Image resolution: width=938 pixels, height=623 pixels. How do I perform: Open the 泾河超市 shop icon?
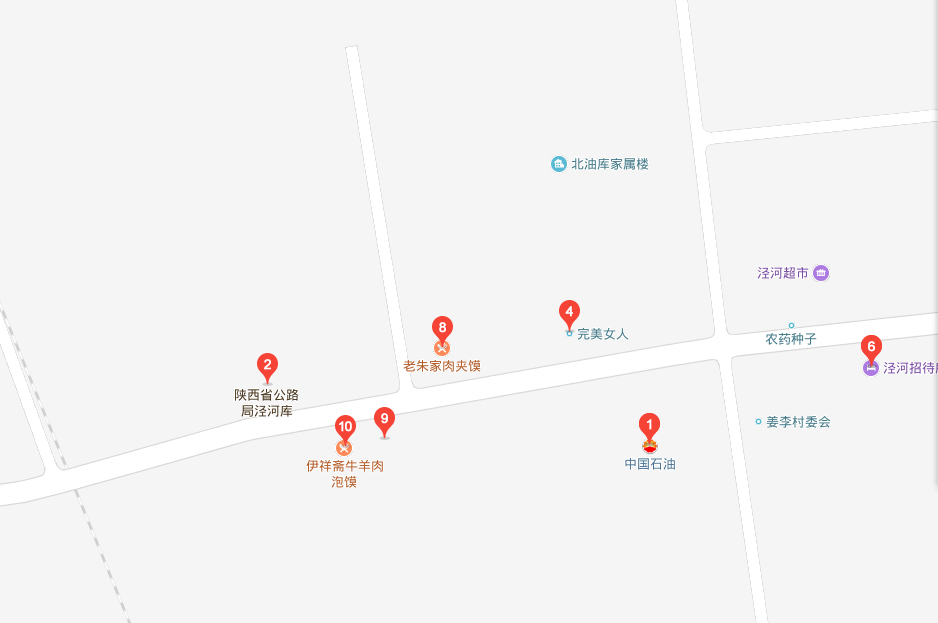(821, 273)
